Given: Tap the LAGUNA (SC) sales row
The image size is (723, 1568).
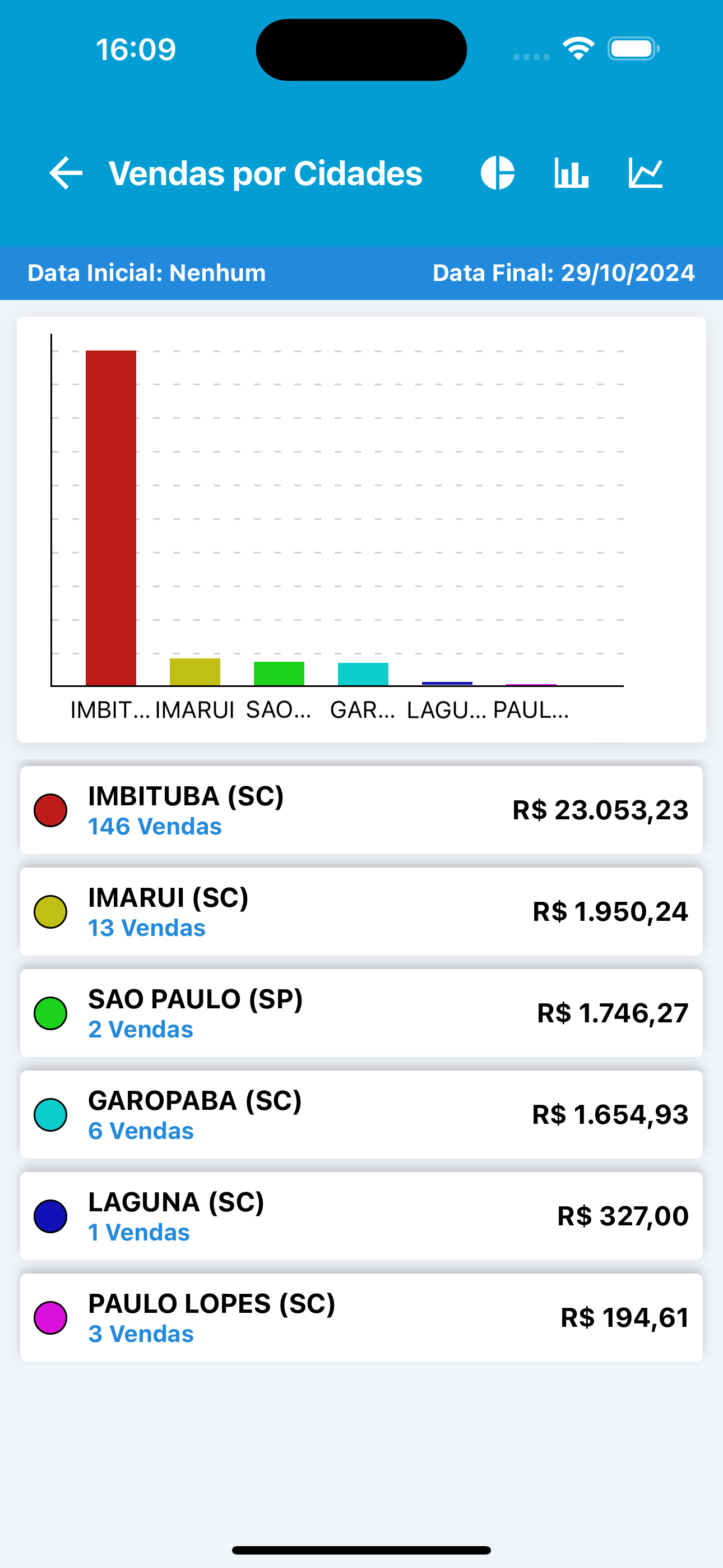Looking at the screenshot, I should pos(361,1216).
